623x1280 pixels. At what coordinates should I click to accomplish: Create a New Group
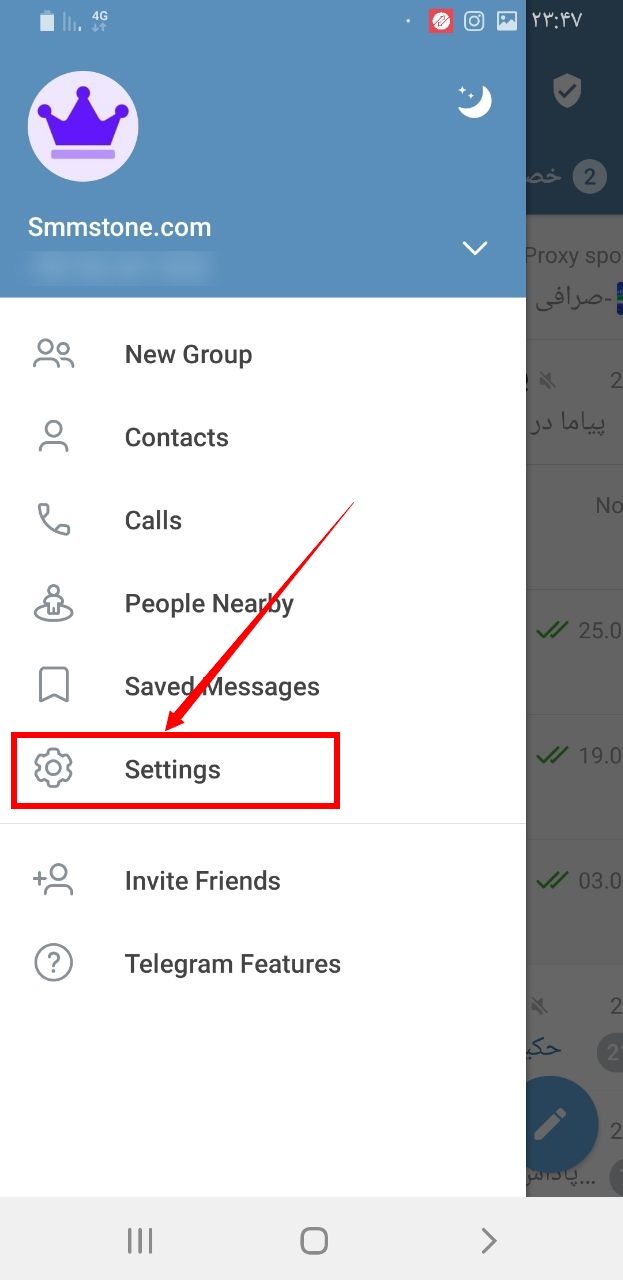click(x=263, y=354)
